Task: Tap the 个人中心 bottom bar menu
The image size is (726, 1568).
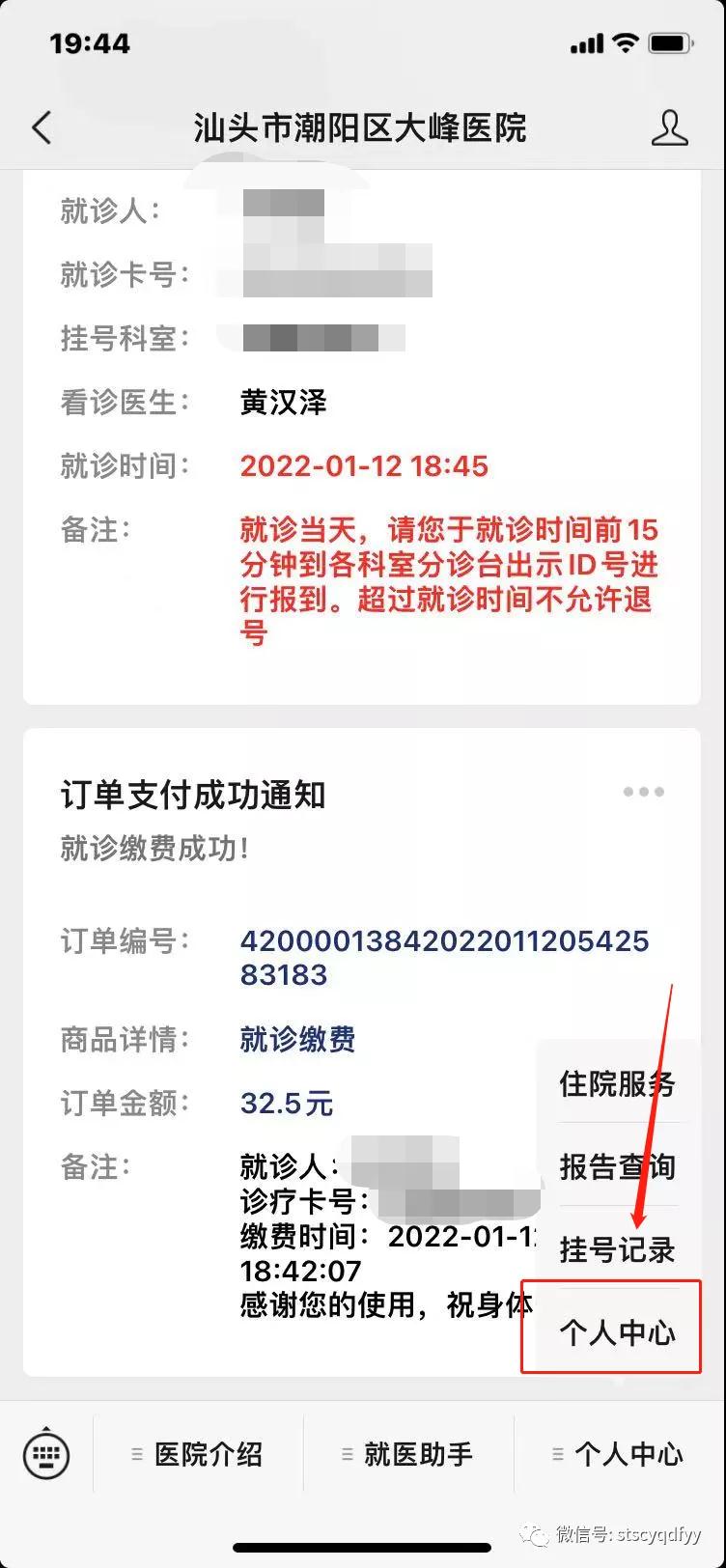Action: [619, 1454]
